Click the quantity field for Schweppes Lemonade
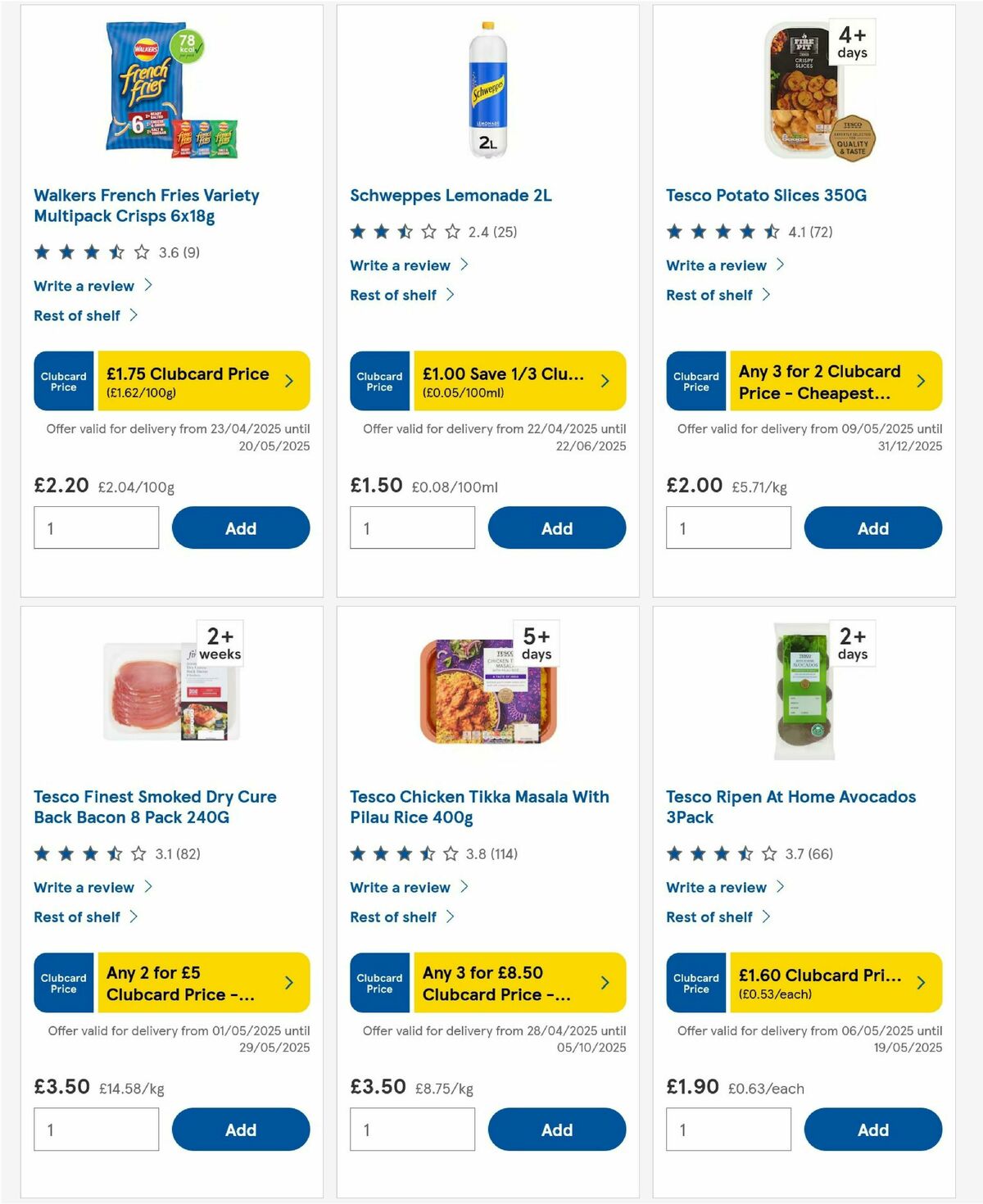 pyautogui.click(x=412, y=527)
